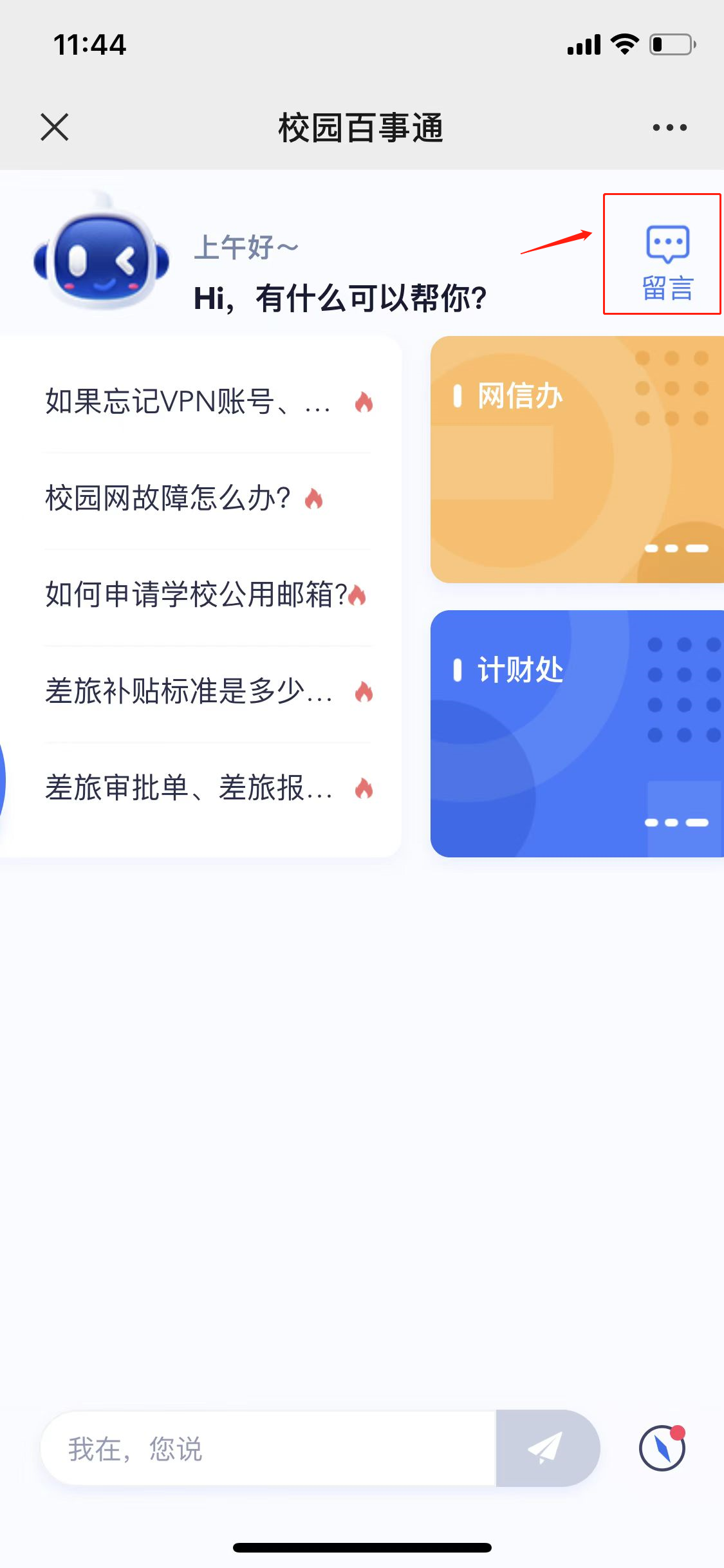Open the compass icon with red dot
Viewport: 724px width, 1568px height.
click(662, 1448)
